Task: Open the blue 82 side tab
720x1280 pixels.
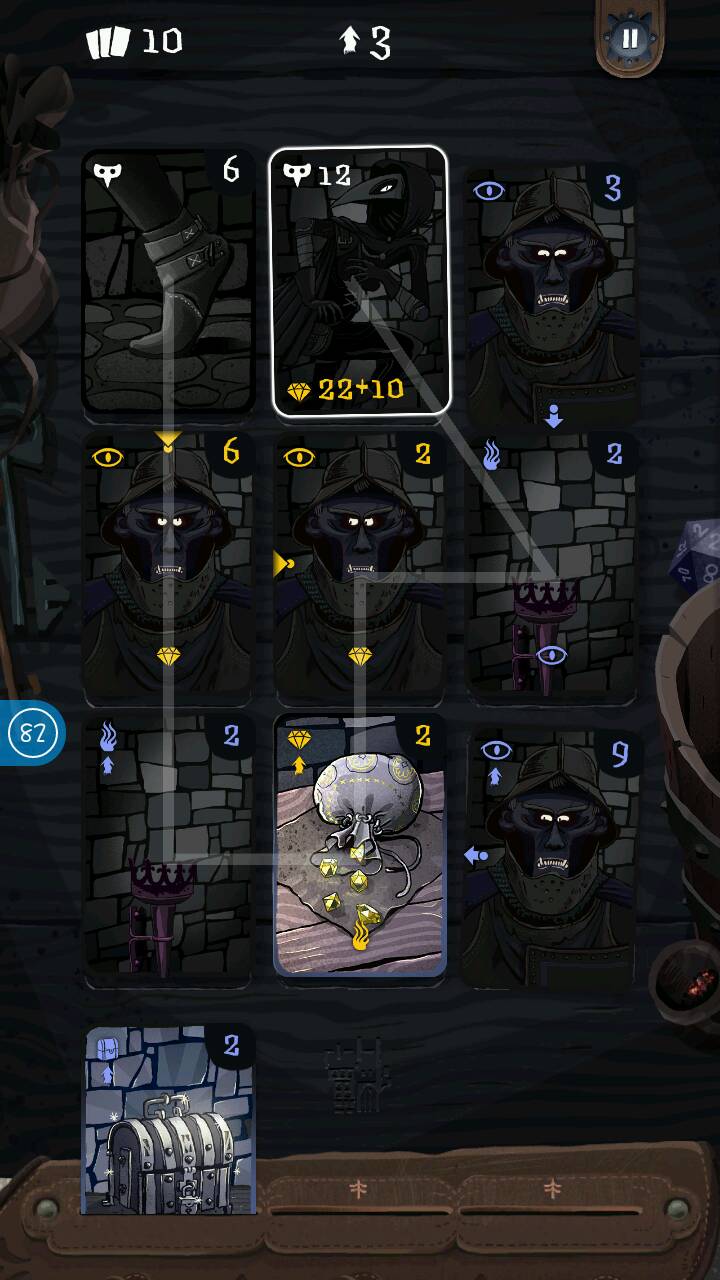Action: pos(31,735)
